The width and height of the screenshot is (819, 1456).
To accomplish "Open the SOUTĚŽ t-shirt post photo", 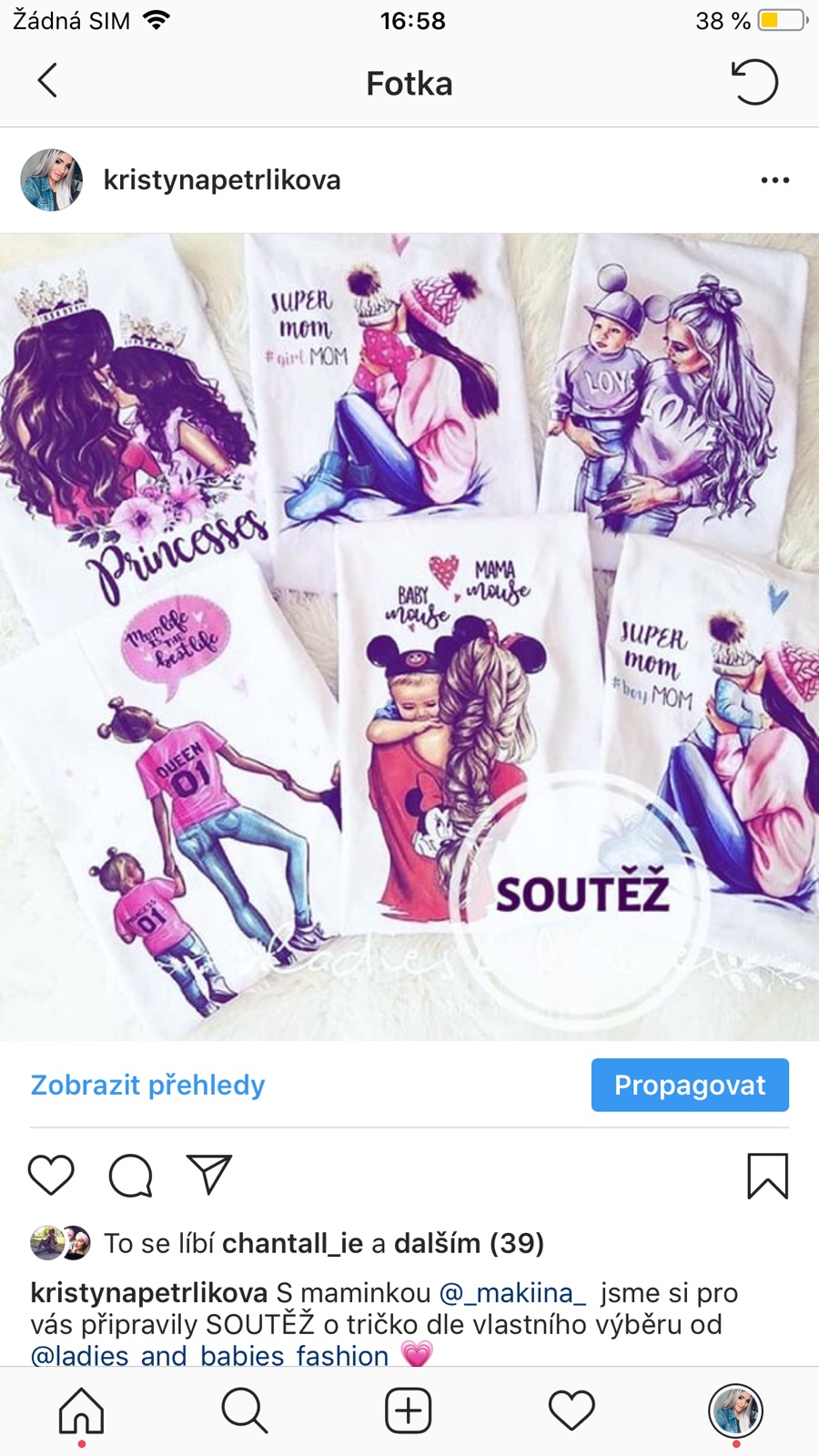I will click(x=409, y=637).
